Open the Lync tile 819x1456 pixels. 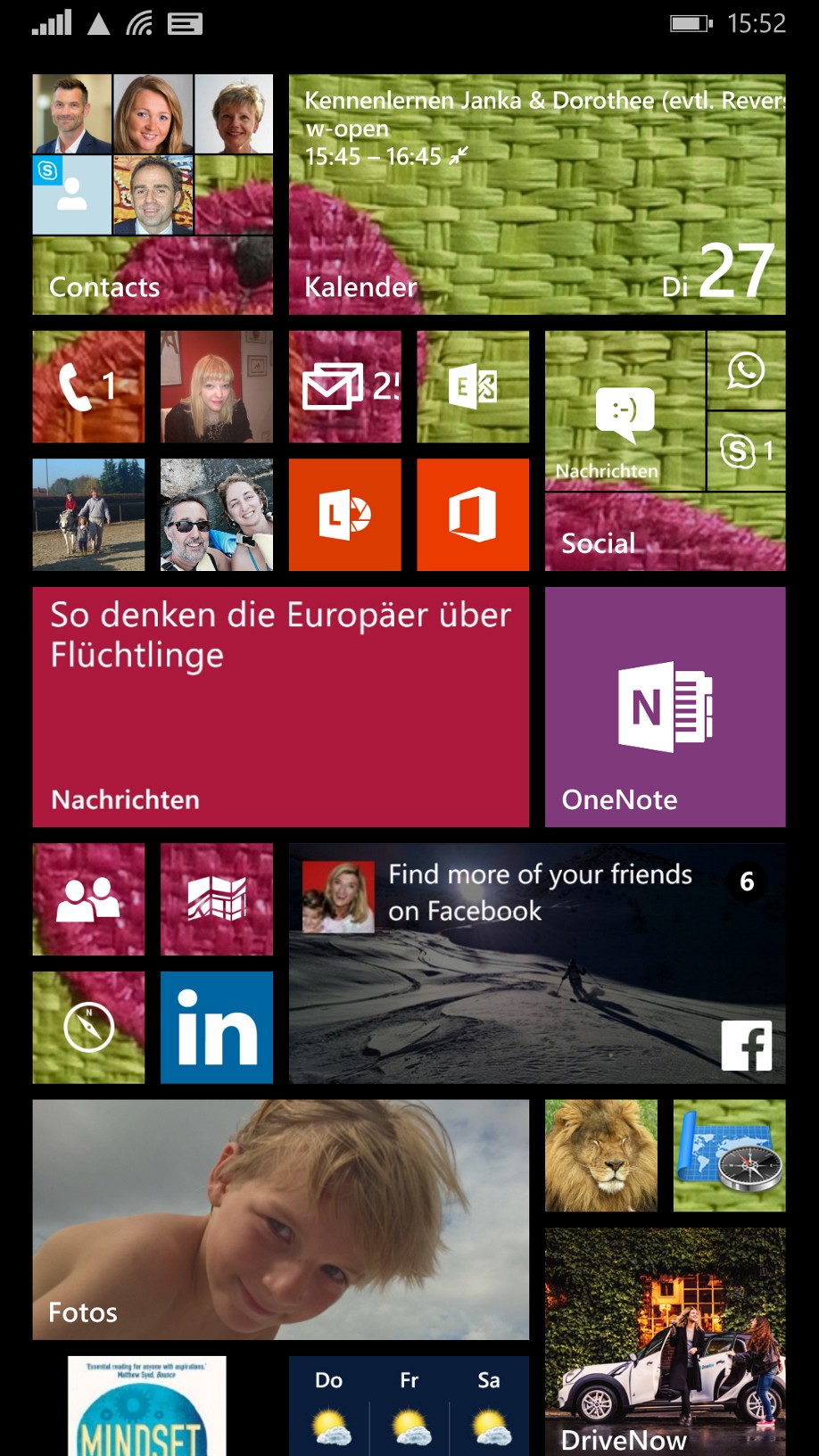344,515
